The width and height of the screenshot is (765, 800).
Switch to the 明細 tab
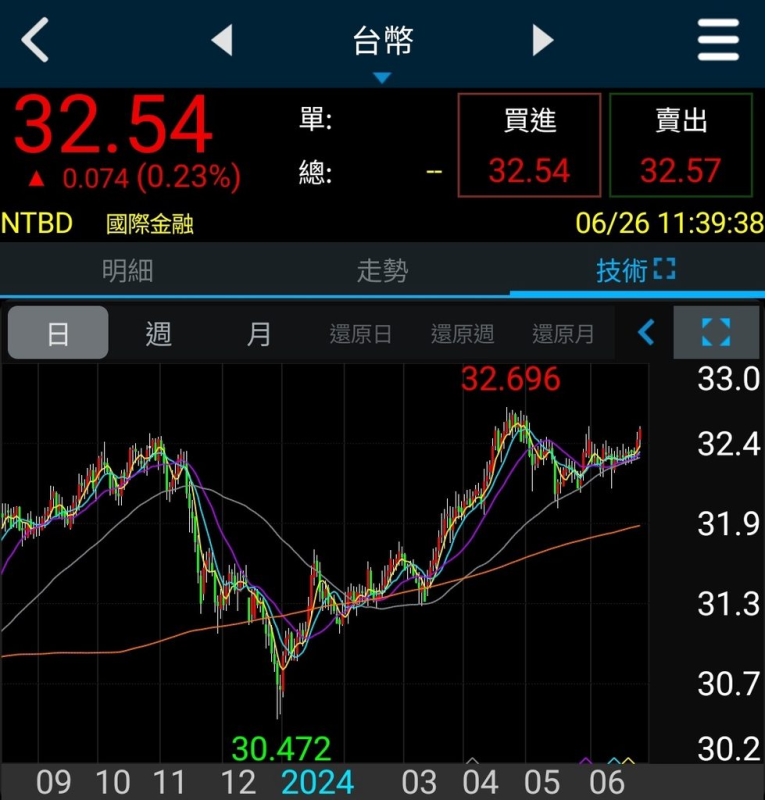click(x=127, y=270)
